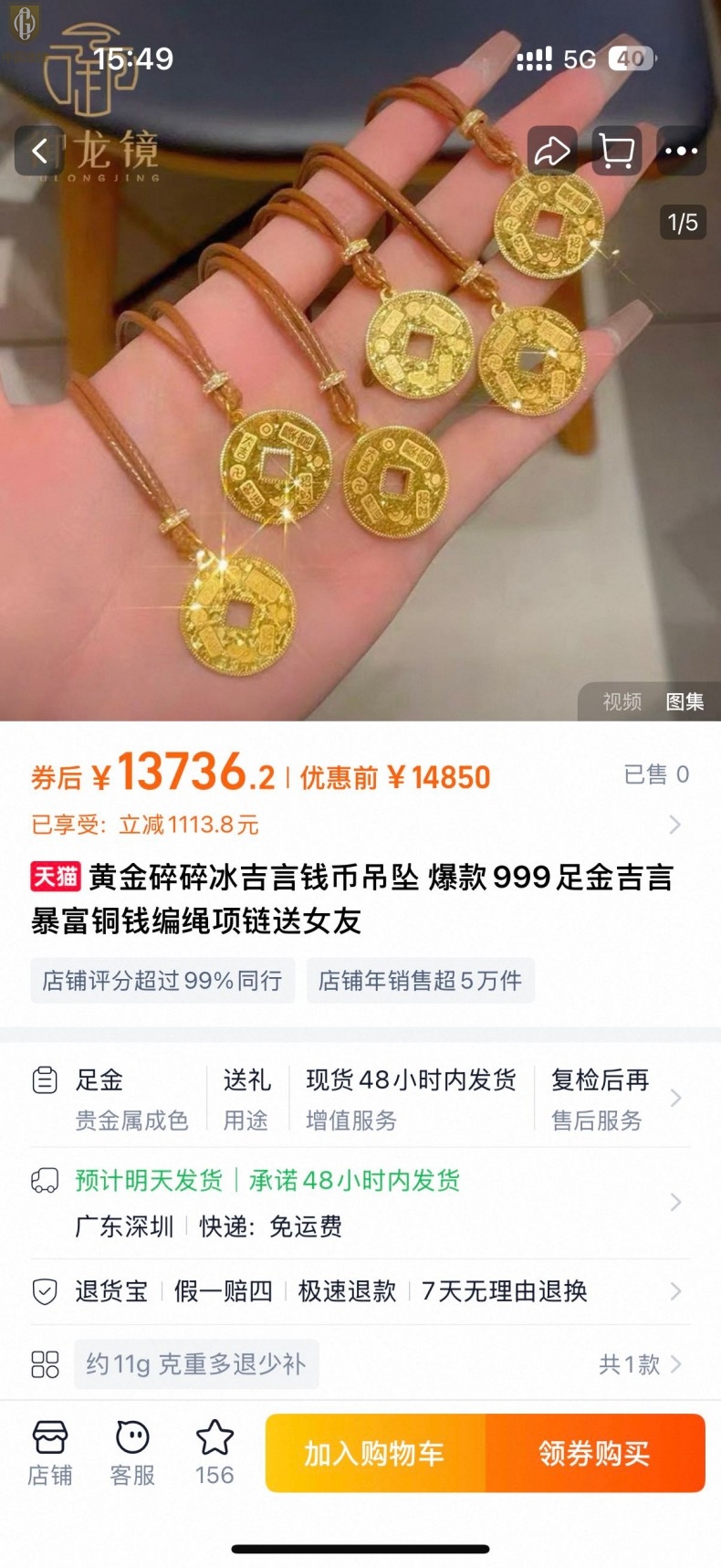Go back using the back arrow
The height and width of the screenshot is (1568, 721).
(x=38, y=151)
